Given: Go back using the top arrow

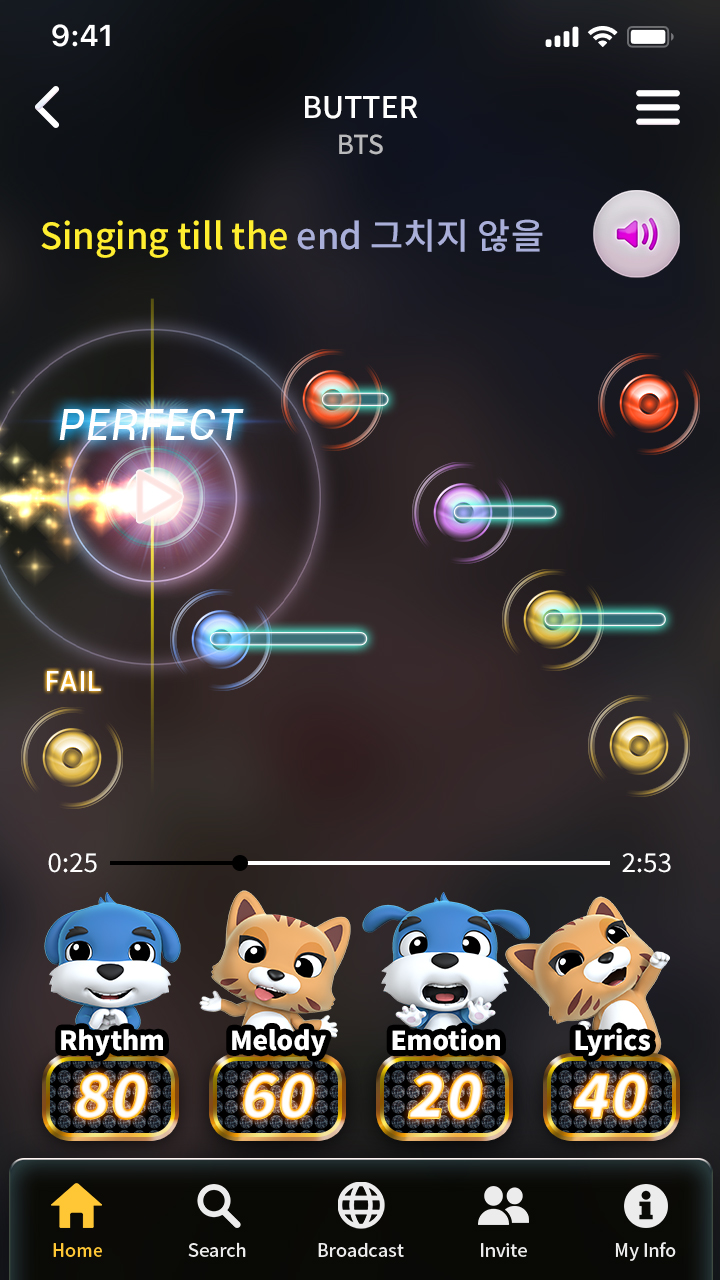Looking at the screenshot, I should pos(47,107).
